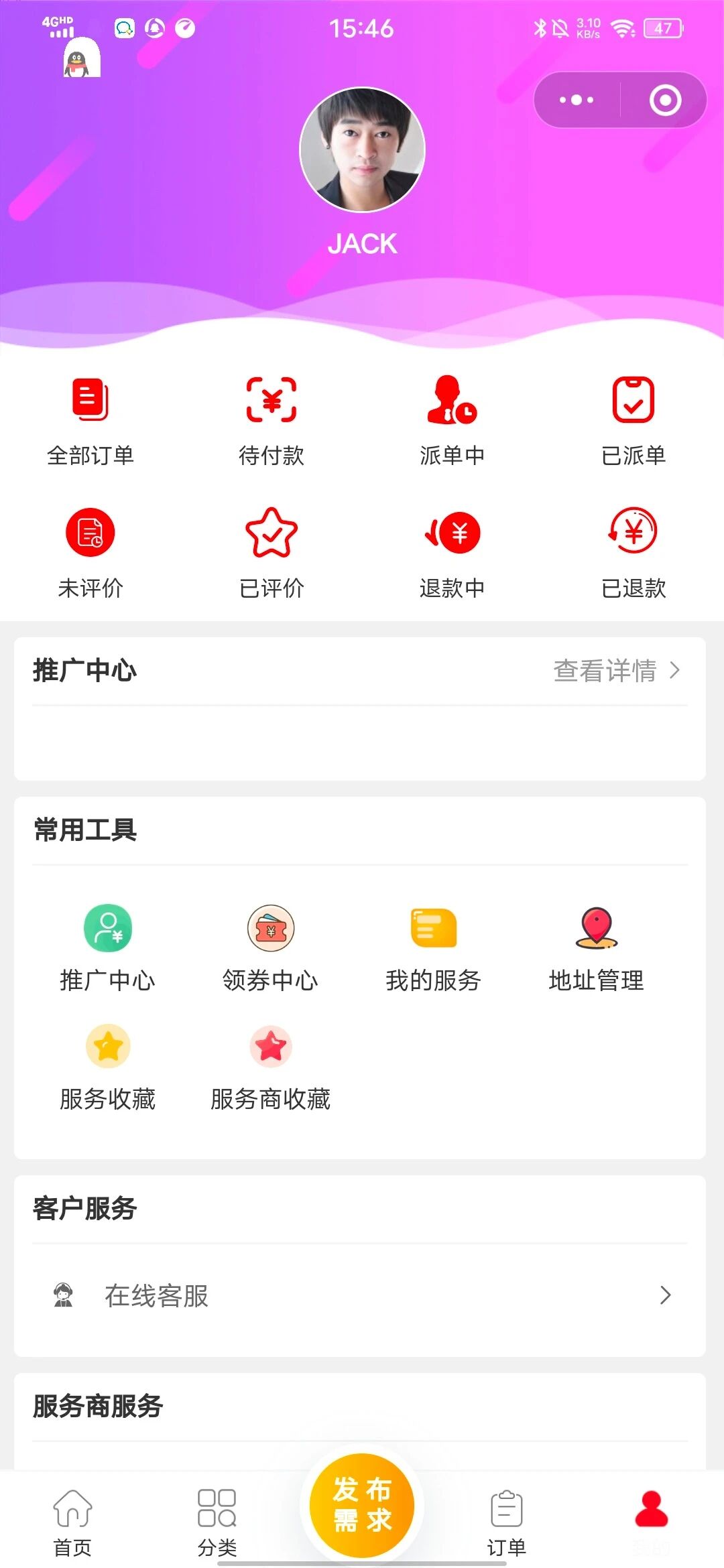
Task: Tap JACK's profile avatar
Action: tap(362, 150)
